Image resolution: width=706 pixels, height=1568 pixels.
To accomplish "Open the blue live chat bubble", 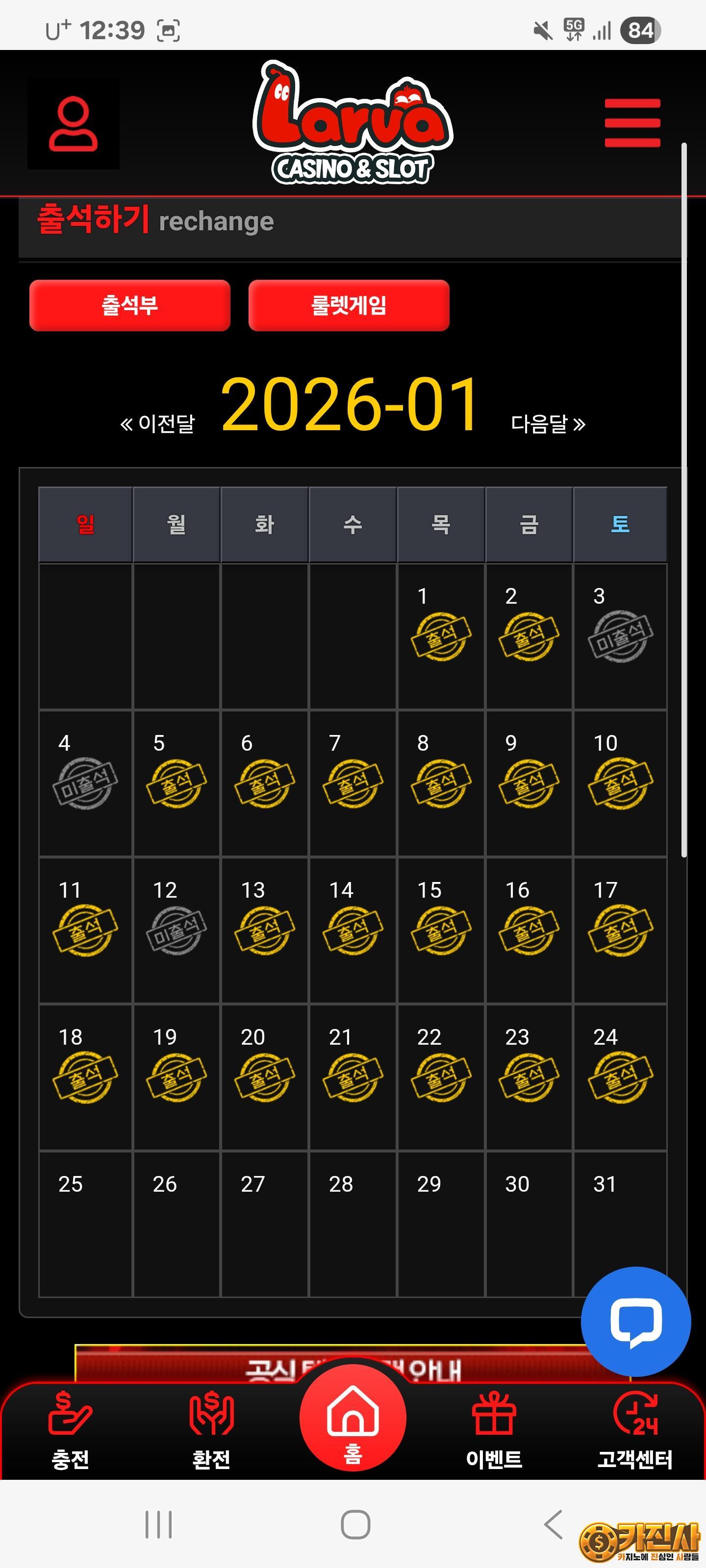I will pyautogui.click(x=635, y=1321).
